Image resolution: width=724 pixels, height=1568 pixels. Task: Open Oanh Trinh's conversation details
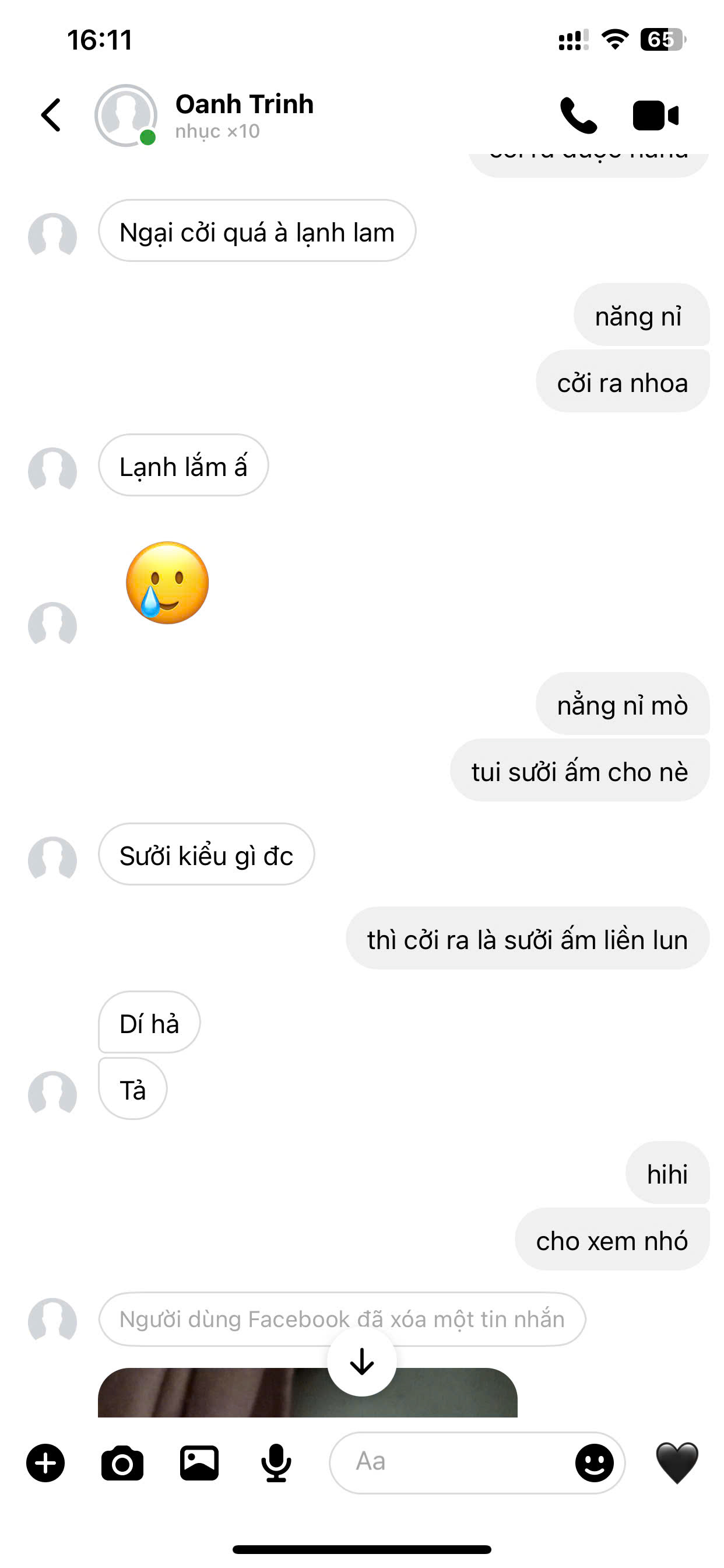click(243, 114)
